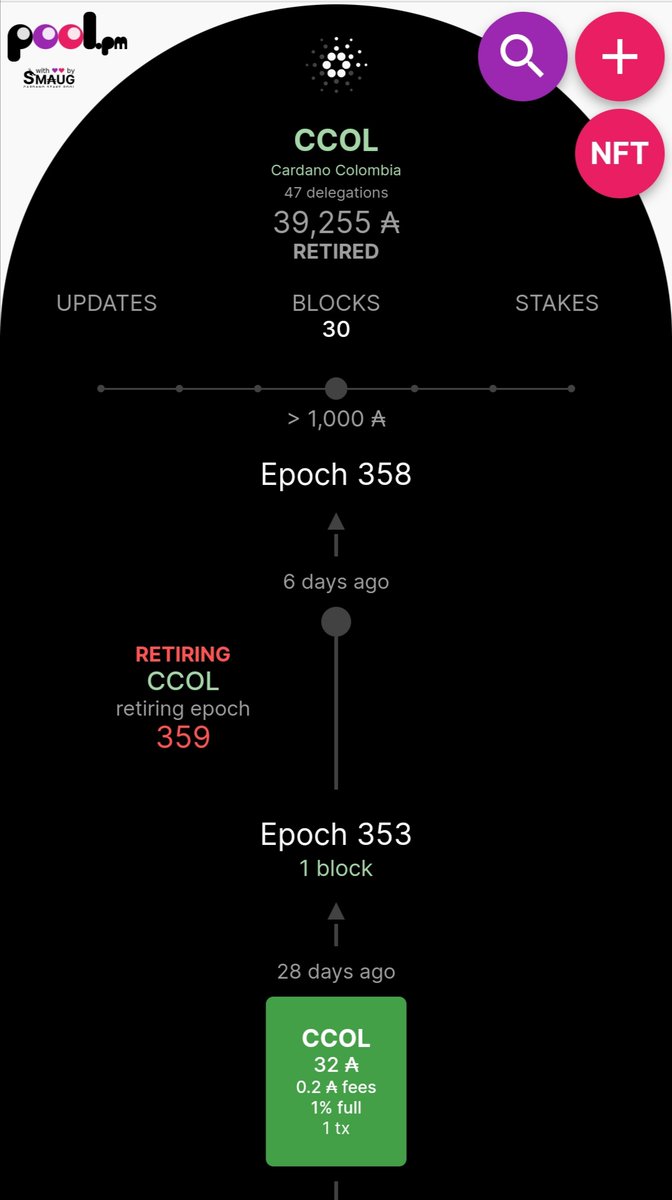This screenshot has width=672, height=1200.
Task: Open the green CCOL block card
Action: [x=336, y=1081]
